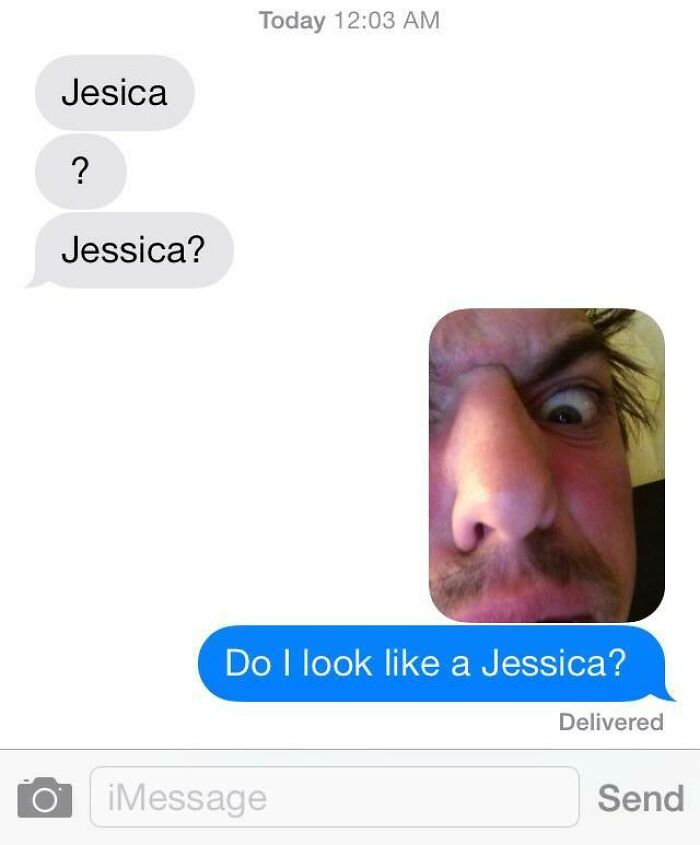Tap the Send button

(x=640, y=798)
